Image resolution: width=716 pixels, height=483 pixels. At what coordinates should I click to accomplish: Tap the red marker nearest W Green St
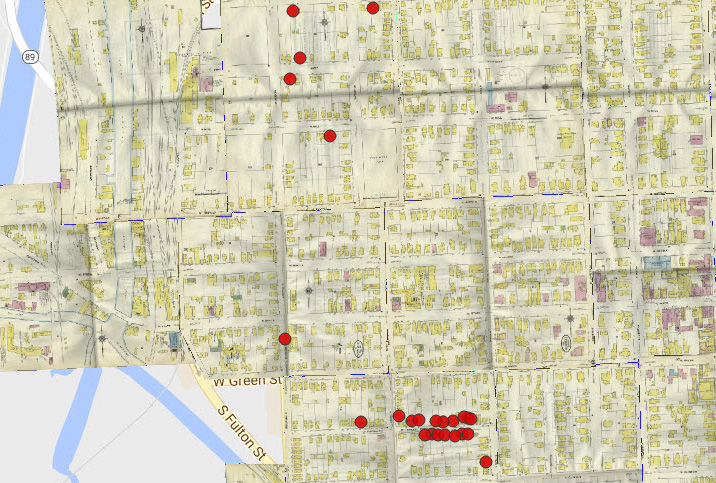[285, 339]
